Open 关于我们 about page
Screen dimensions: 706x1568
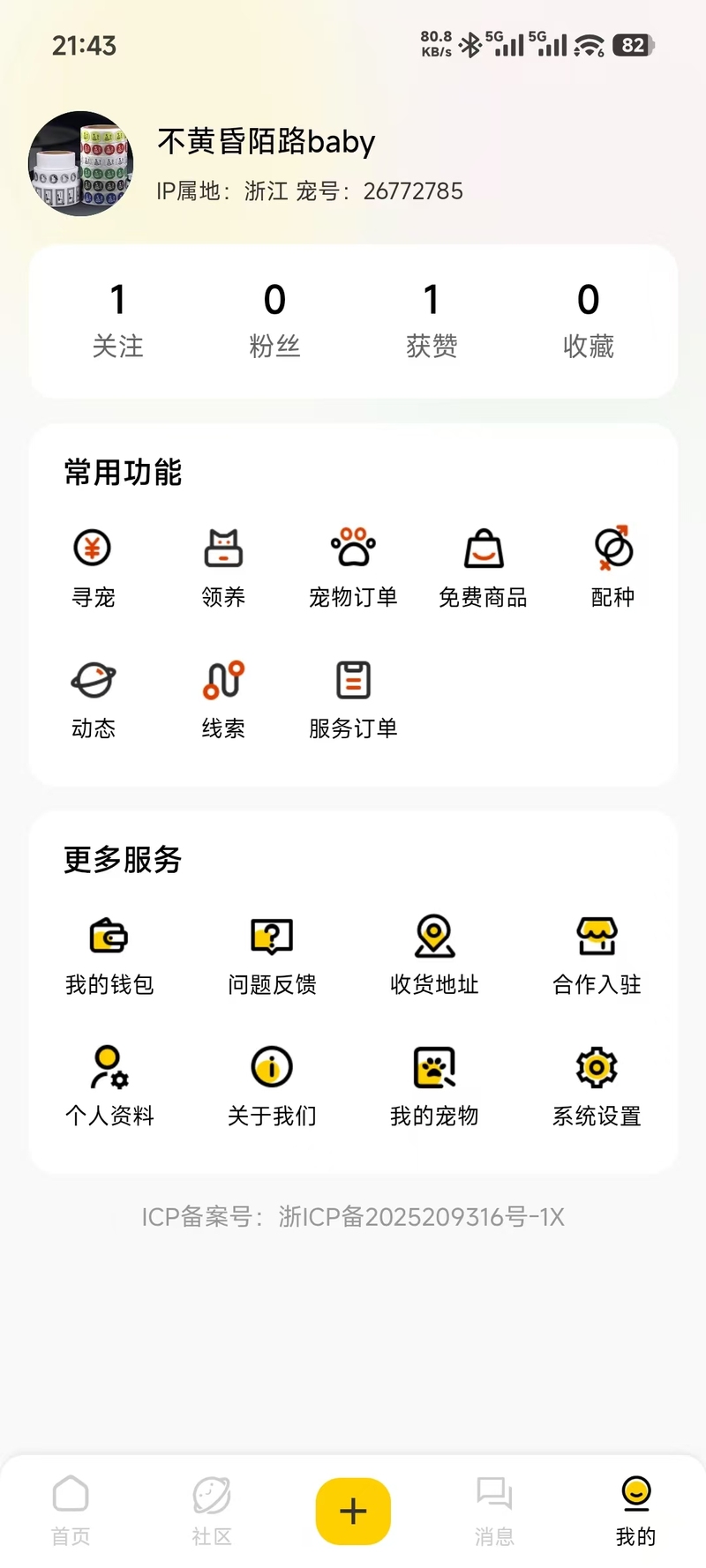tap(272, 1086)
